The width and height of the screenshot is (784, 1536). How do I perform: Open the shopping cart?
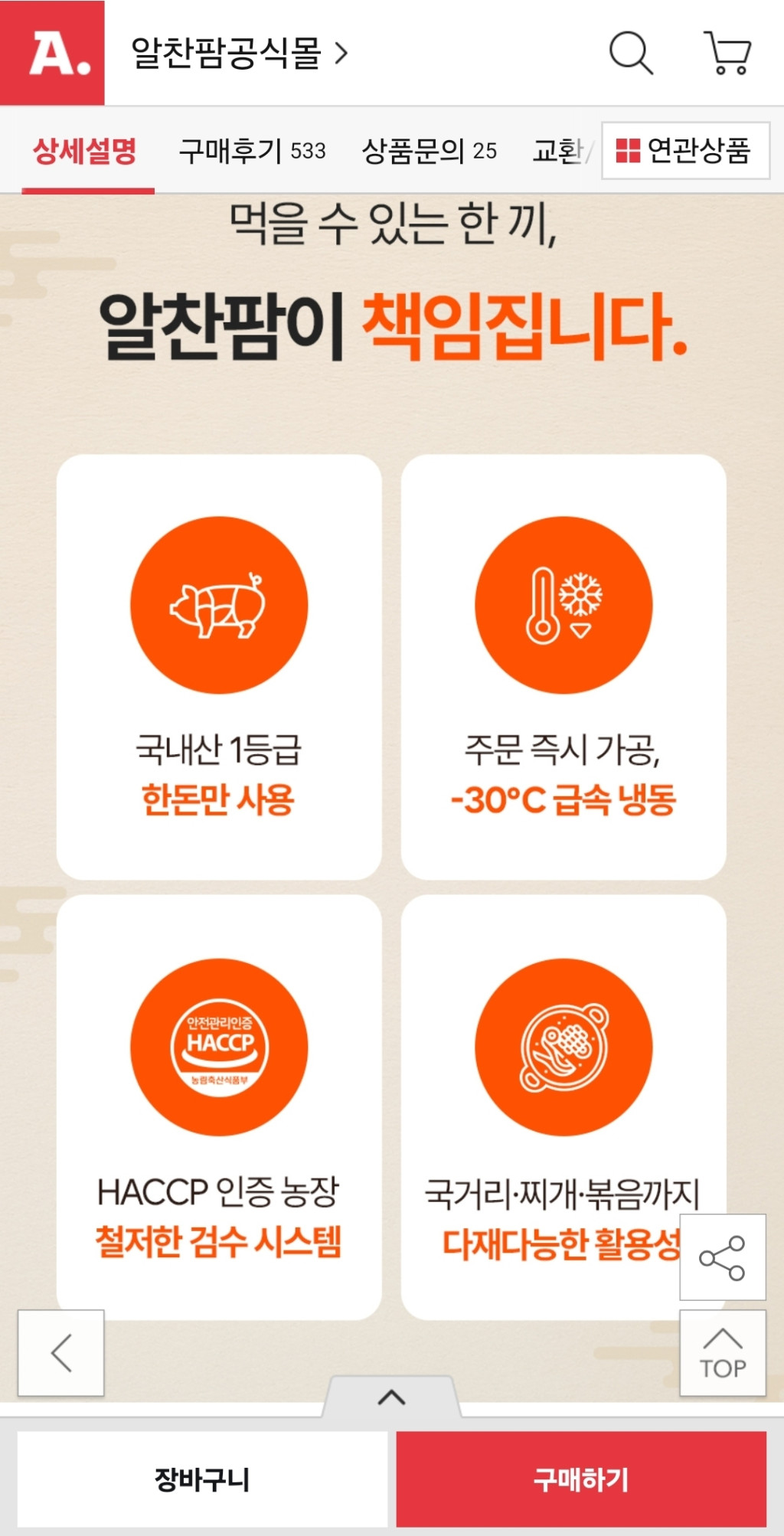coord(728,53)
